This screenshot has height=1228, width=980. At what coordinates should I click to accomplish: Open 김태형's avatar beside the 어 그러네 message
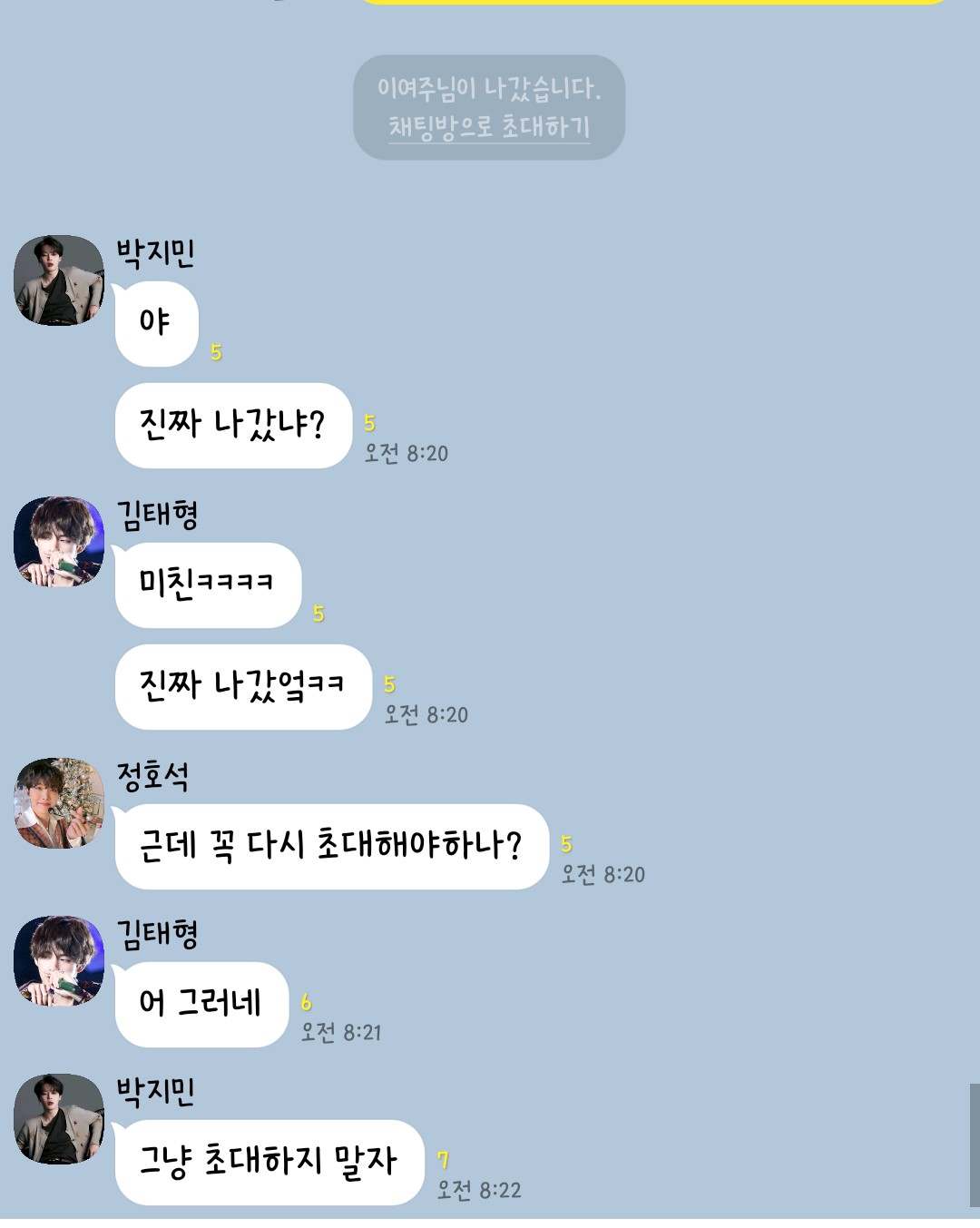tap(59, 961)
